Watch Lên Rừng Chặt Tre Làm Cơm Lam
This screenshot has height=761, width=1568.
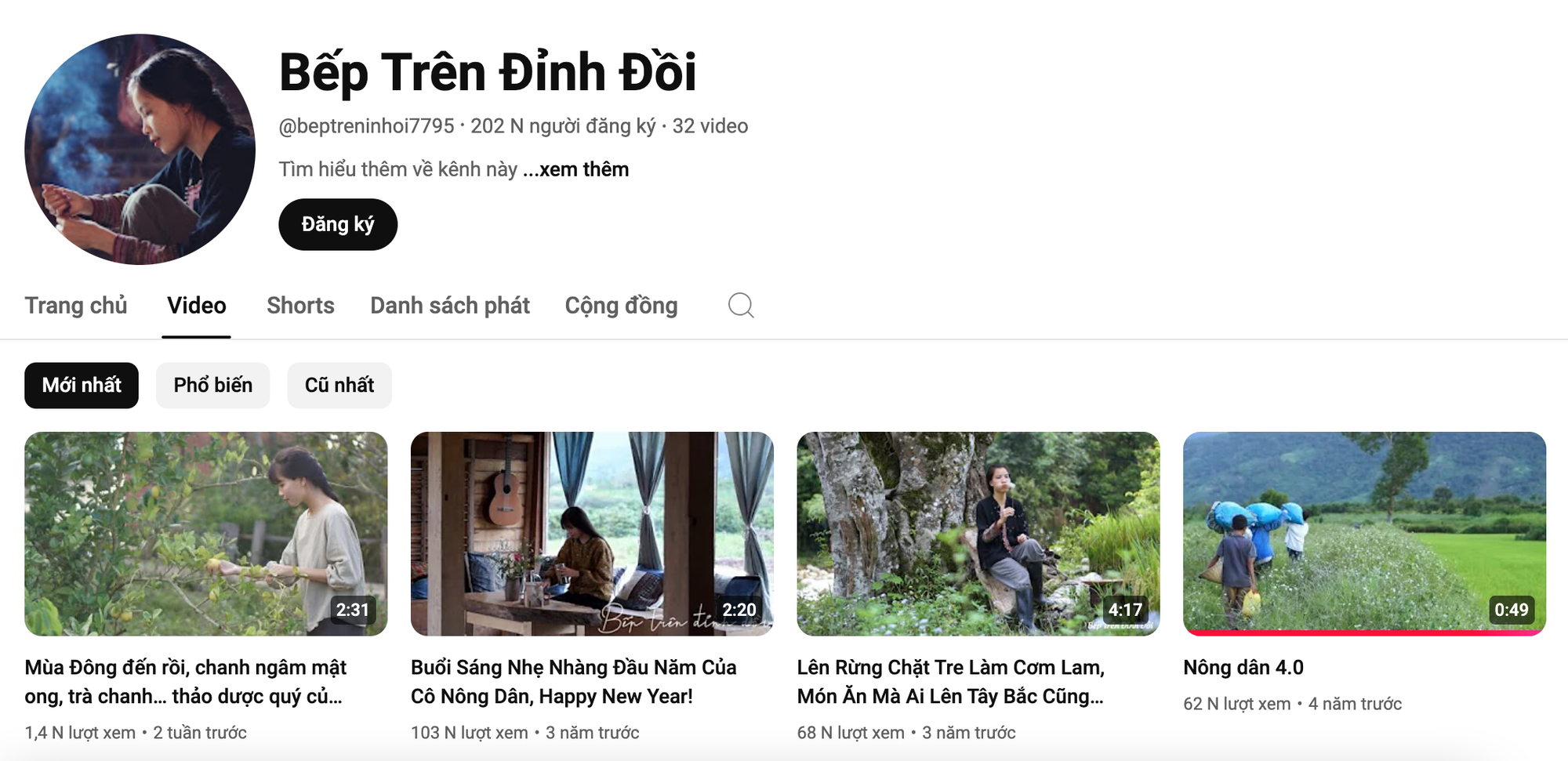[x=978, y=533]
